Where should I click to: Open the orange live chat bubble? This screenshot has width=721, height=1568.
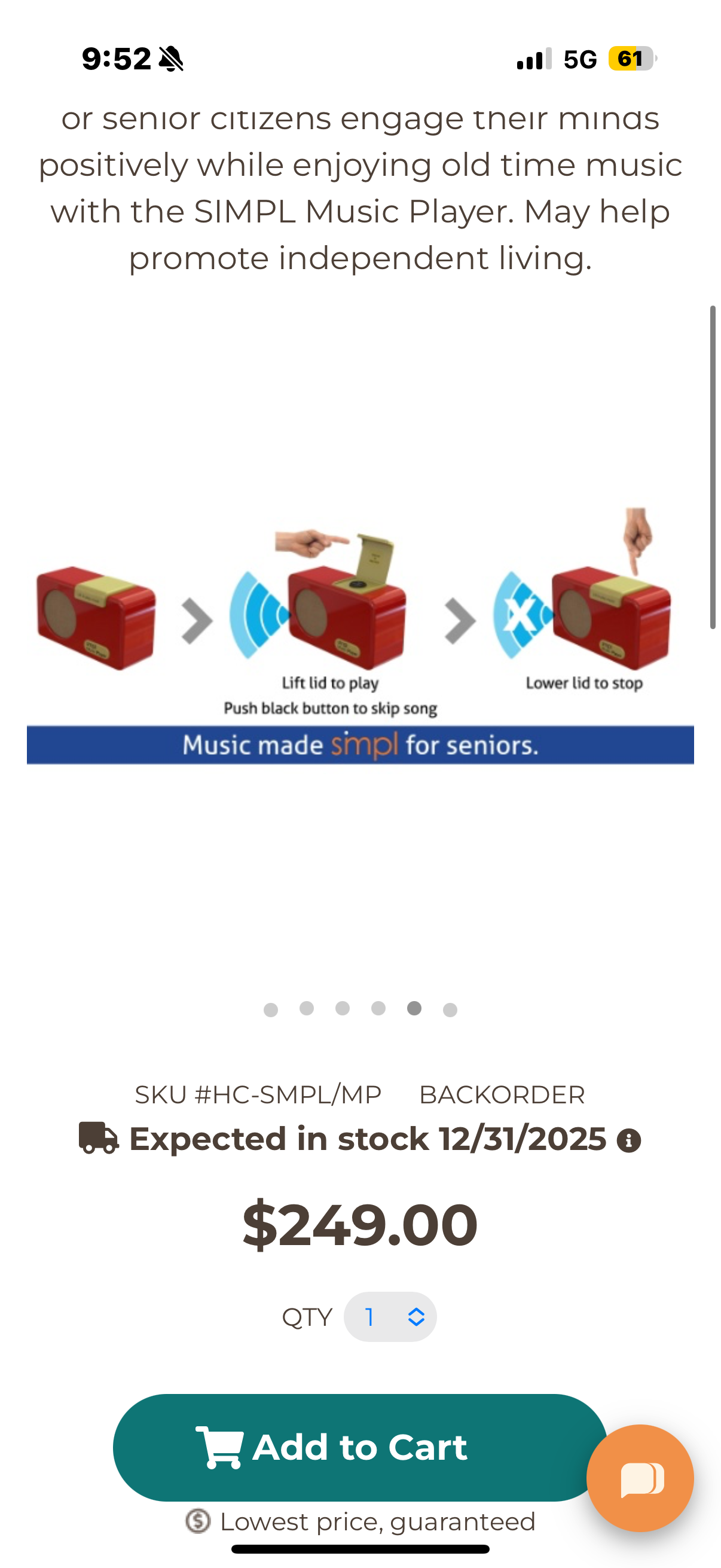click(x=640, y=1478)
